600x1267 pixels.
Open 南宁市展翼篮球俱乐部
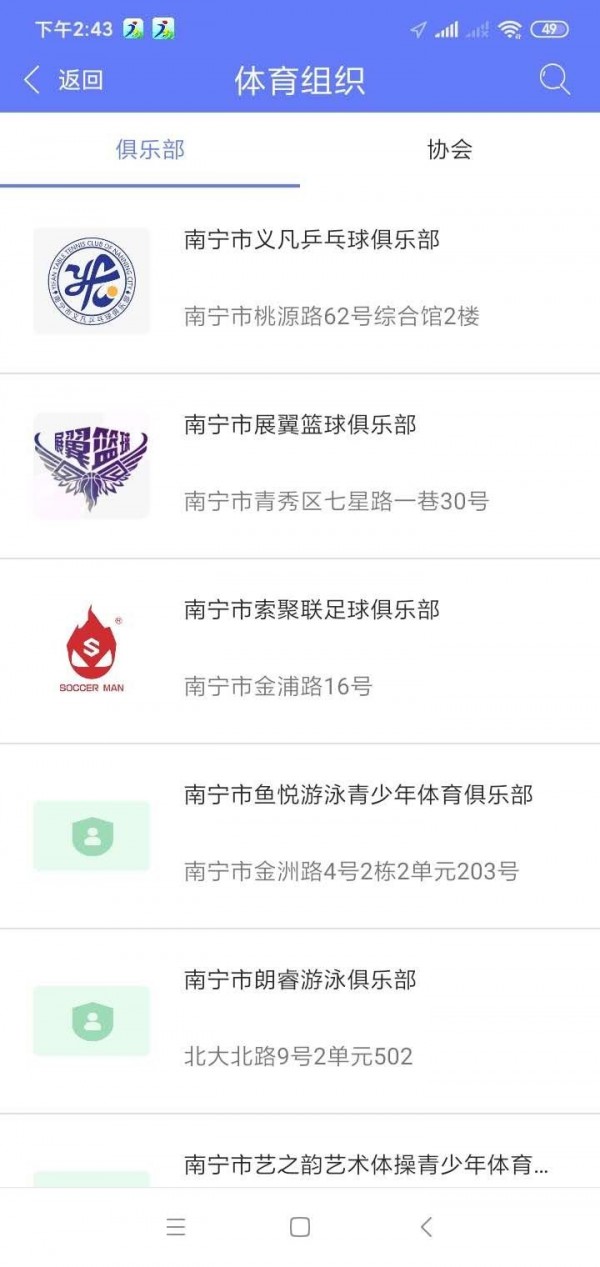[x=300, y=466]
